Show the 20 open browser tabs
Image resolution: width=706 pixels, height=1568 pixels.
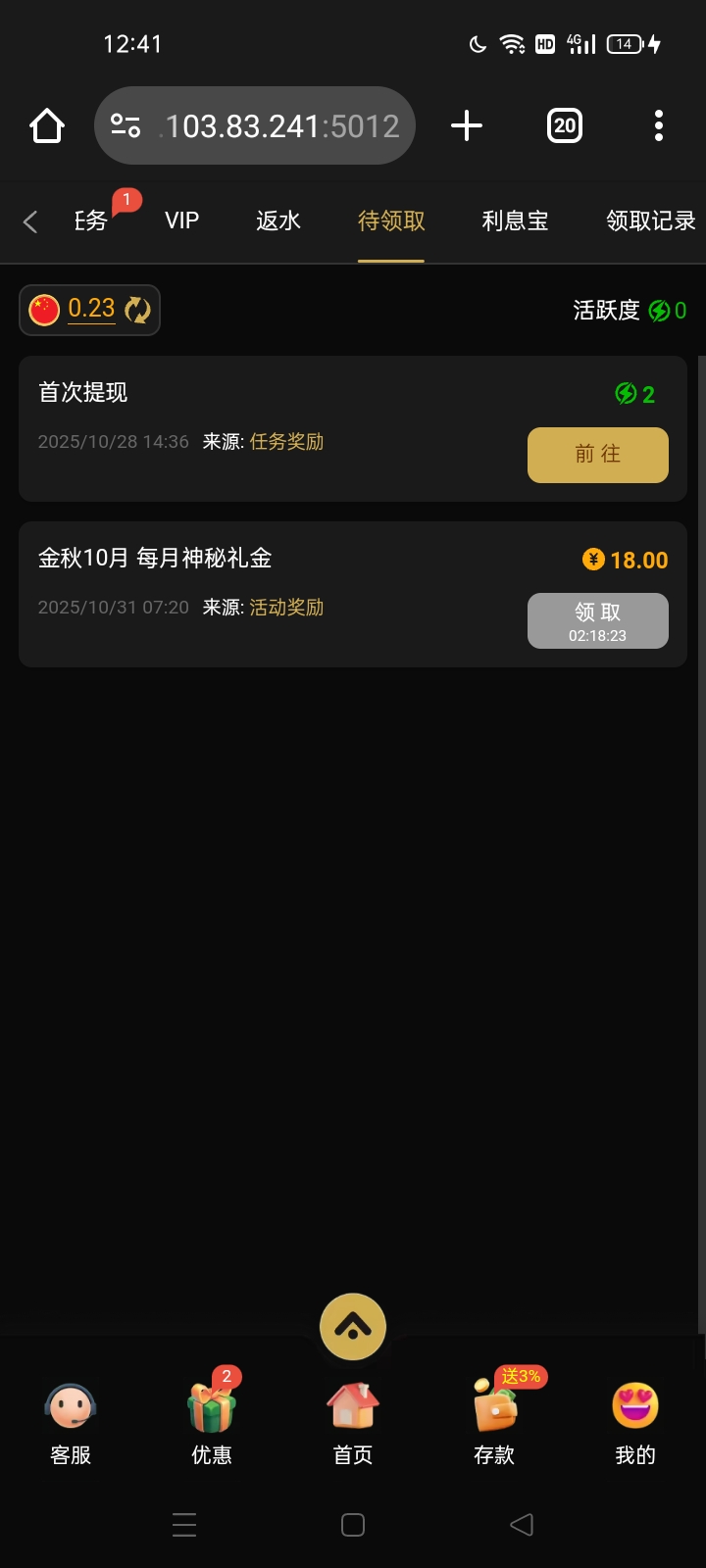pos(564,125)
